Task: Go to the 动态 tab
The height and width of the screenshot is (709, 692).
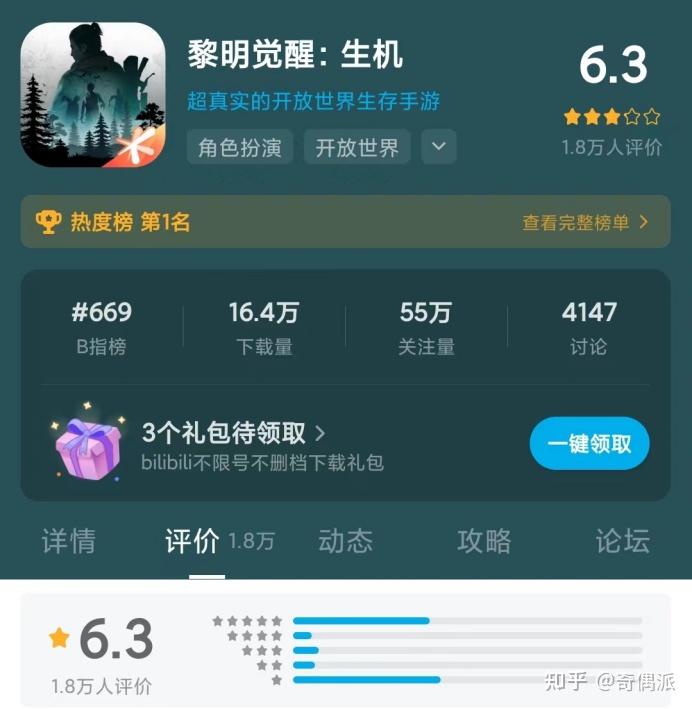Action: (x=345, y=541)
